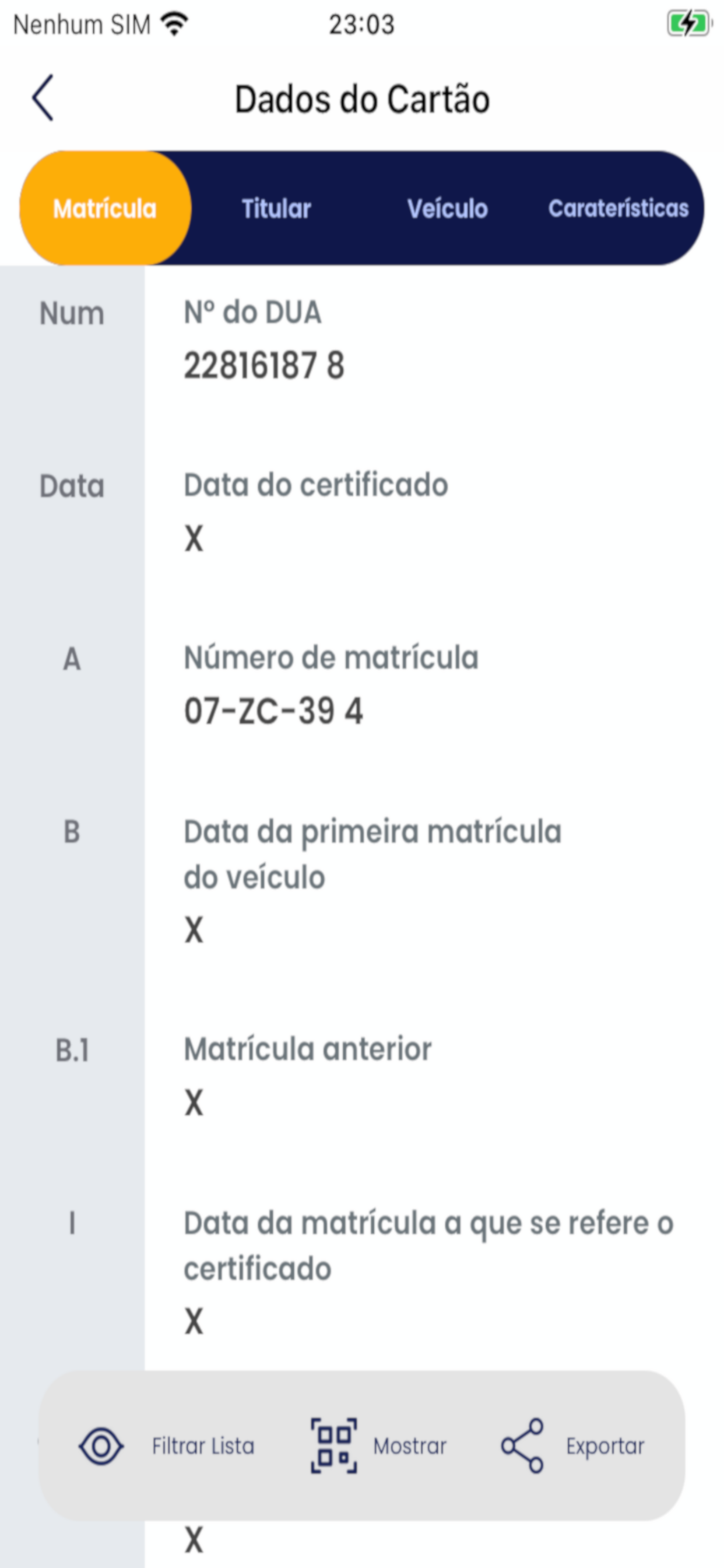Tap the clock showing 23:03
The image size is (724, 1568).
pos(360,24)
